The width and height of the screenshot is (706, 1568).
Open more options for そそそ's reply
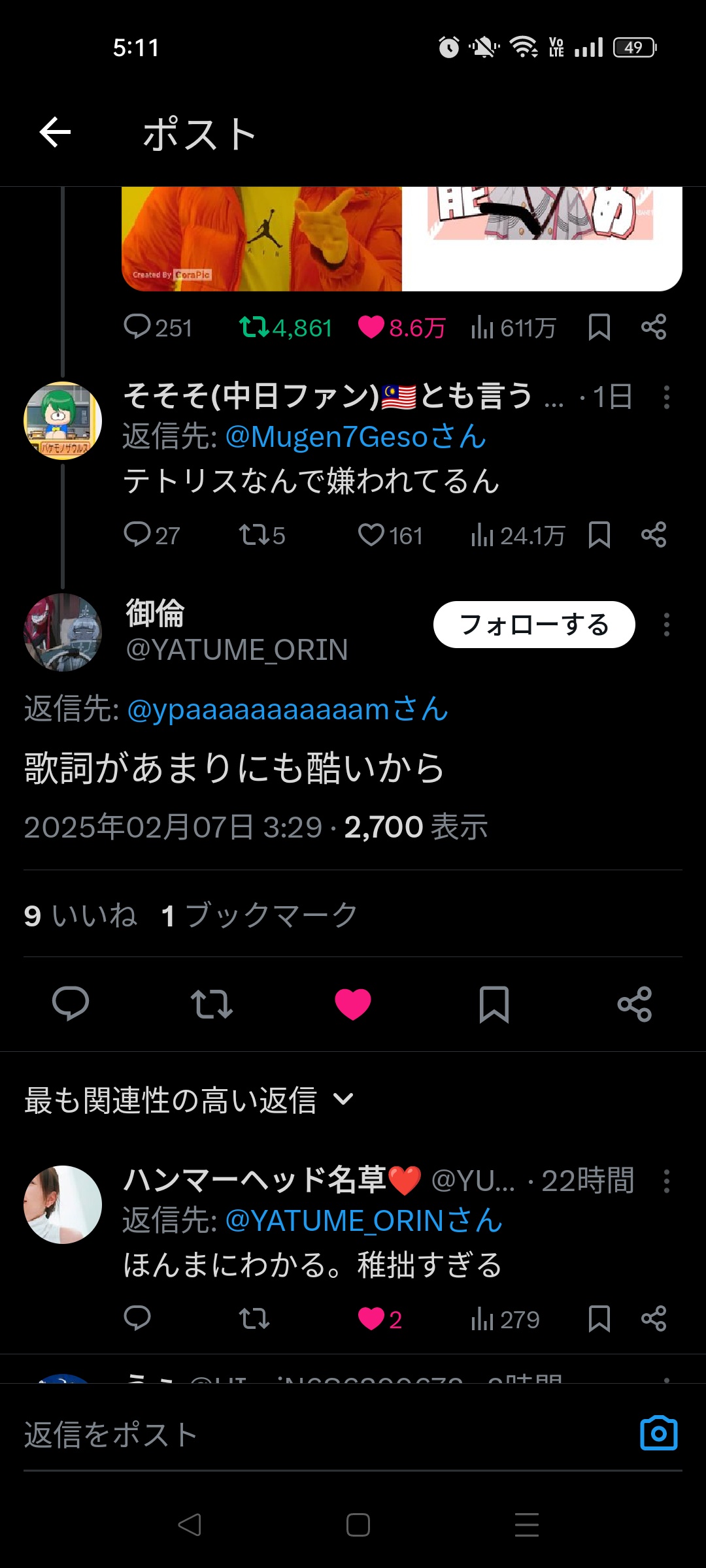pos(666,397)
